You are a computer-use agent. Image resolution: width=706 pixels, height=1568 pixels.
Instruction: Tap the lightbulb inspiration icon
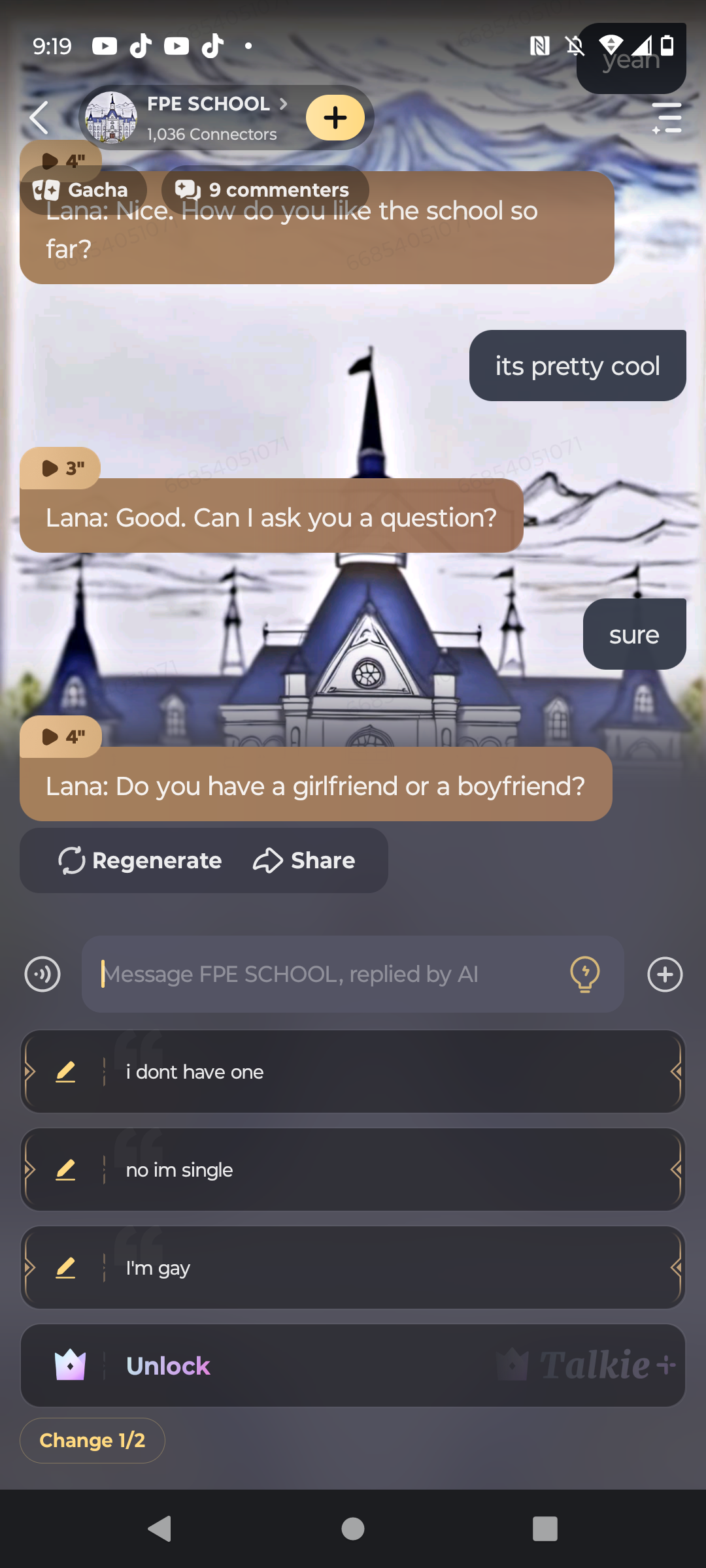(584, 974)
